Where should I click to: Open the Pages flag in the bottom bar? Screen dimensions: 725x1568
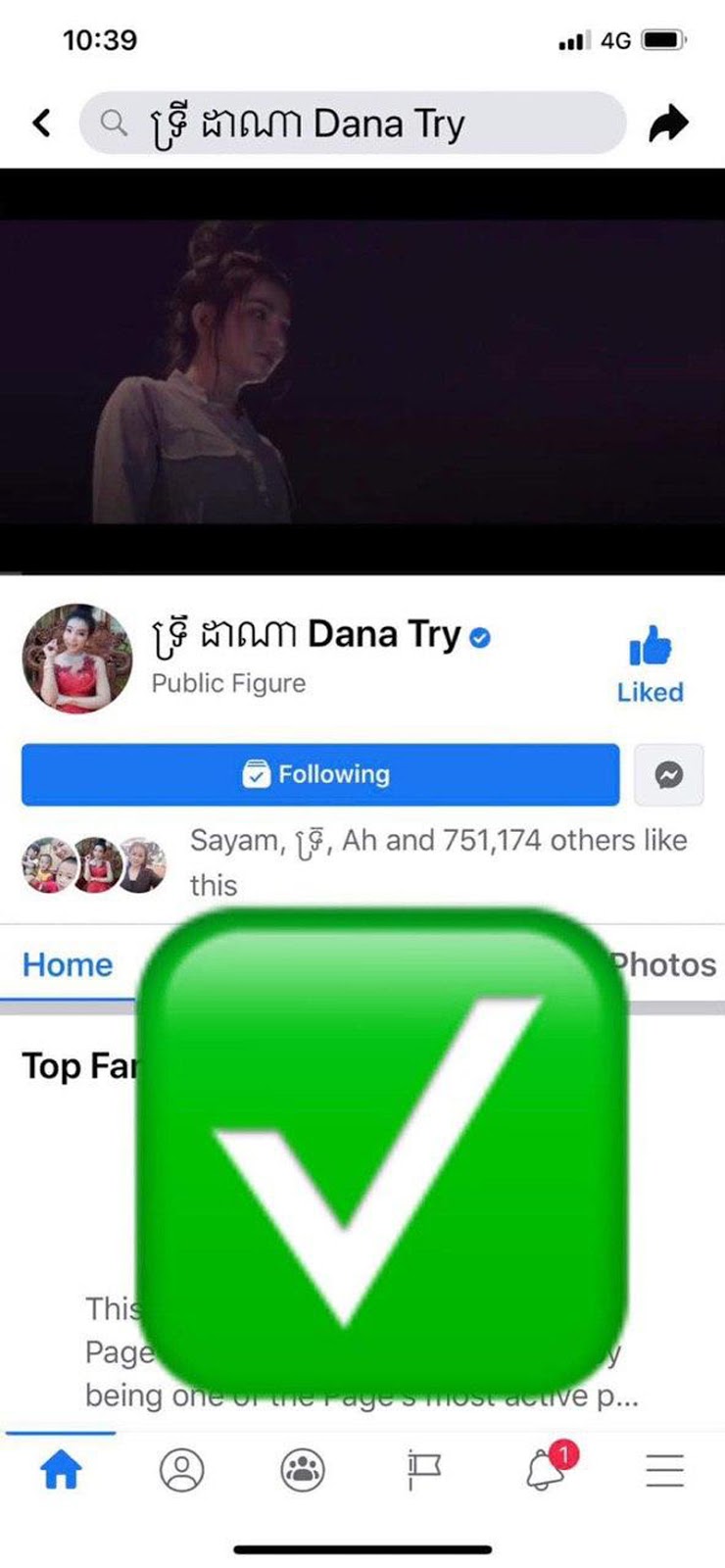click(x=423, y=1470)
